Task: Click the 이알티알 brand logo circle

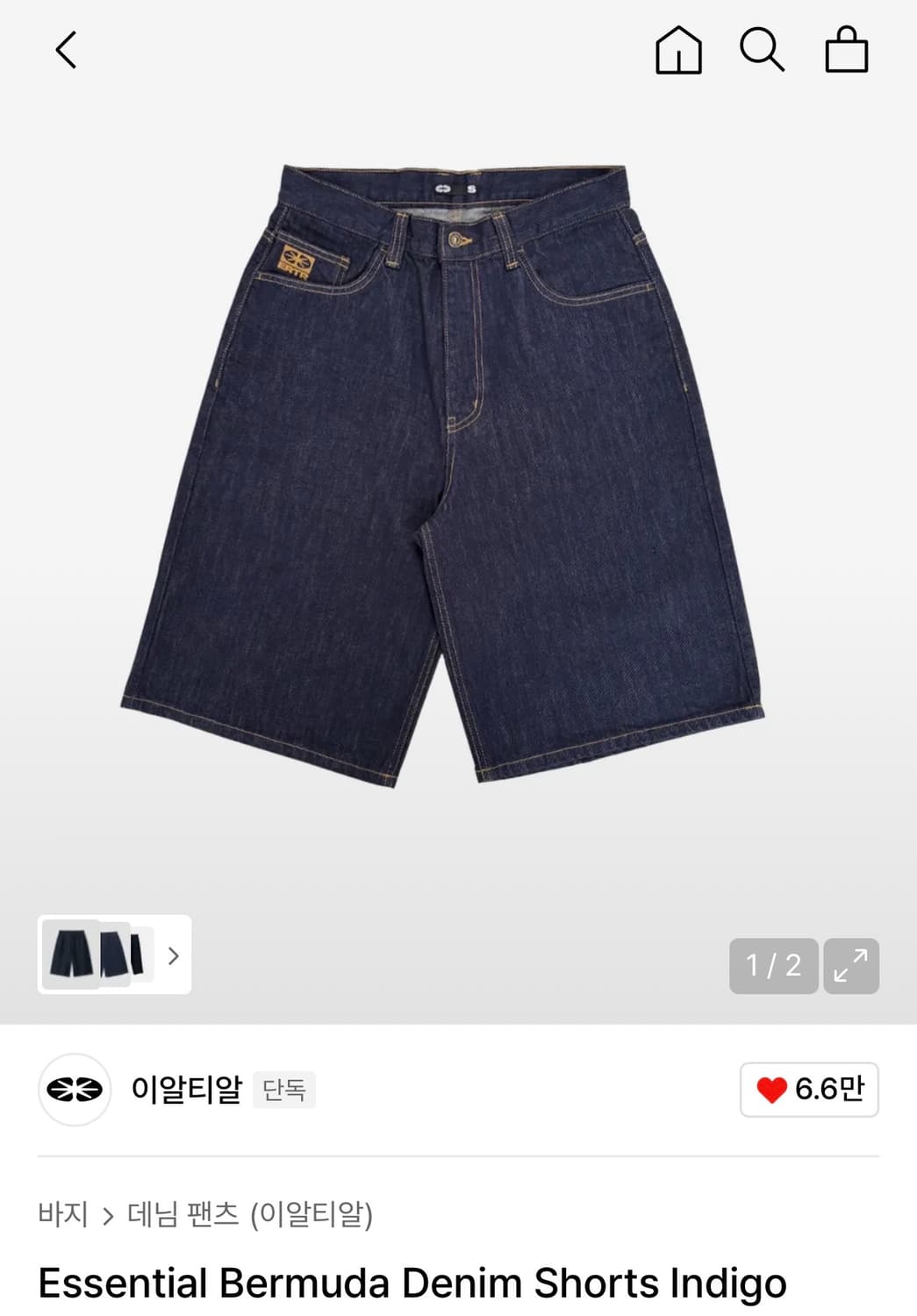Action: tap(74, 1091)
